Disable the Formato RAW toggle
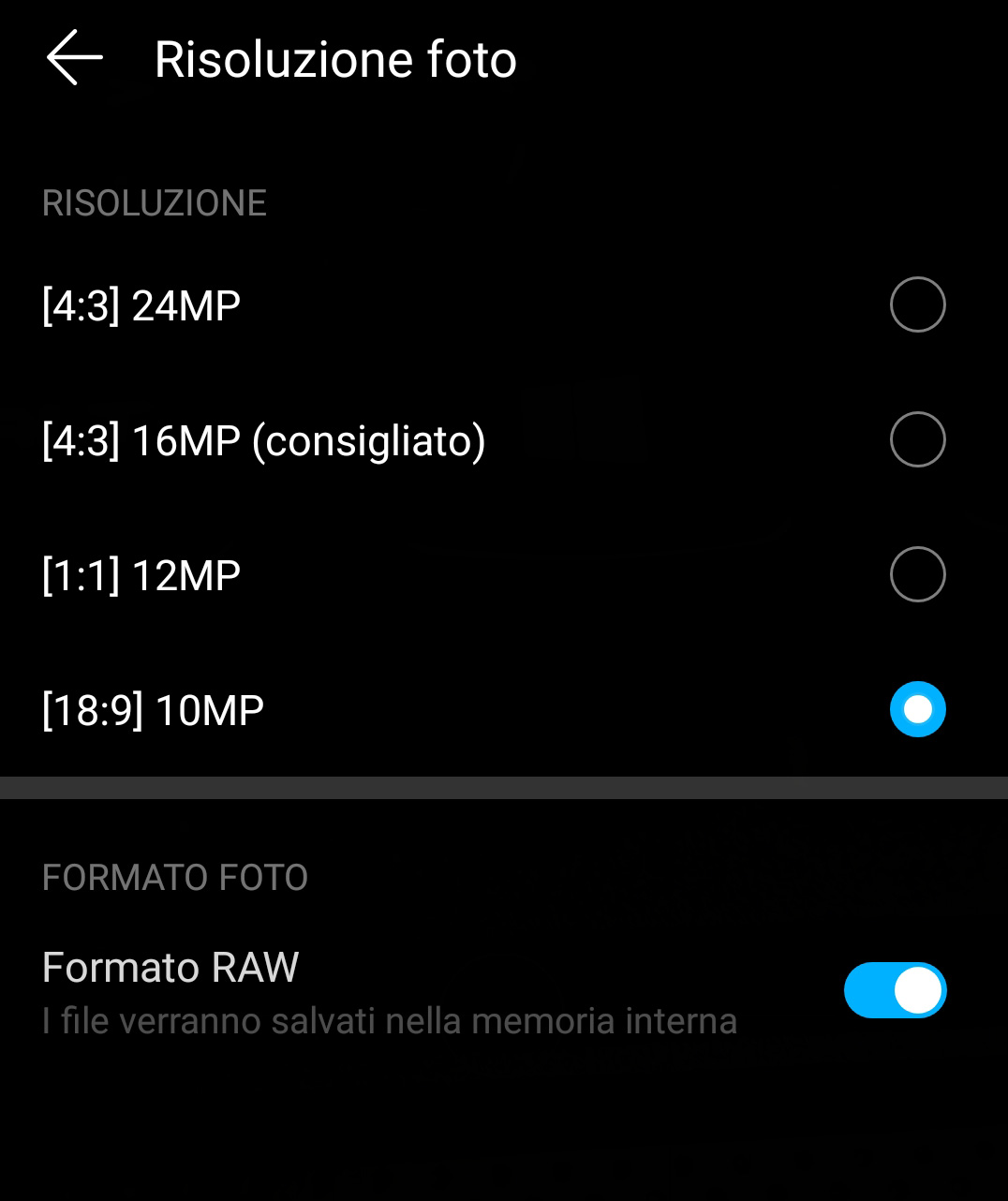 pyautogui.click(x=895, y=990)
